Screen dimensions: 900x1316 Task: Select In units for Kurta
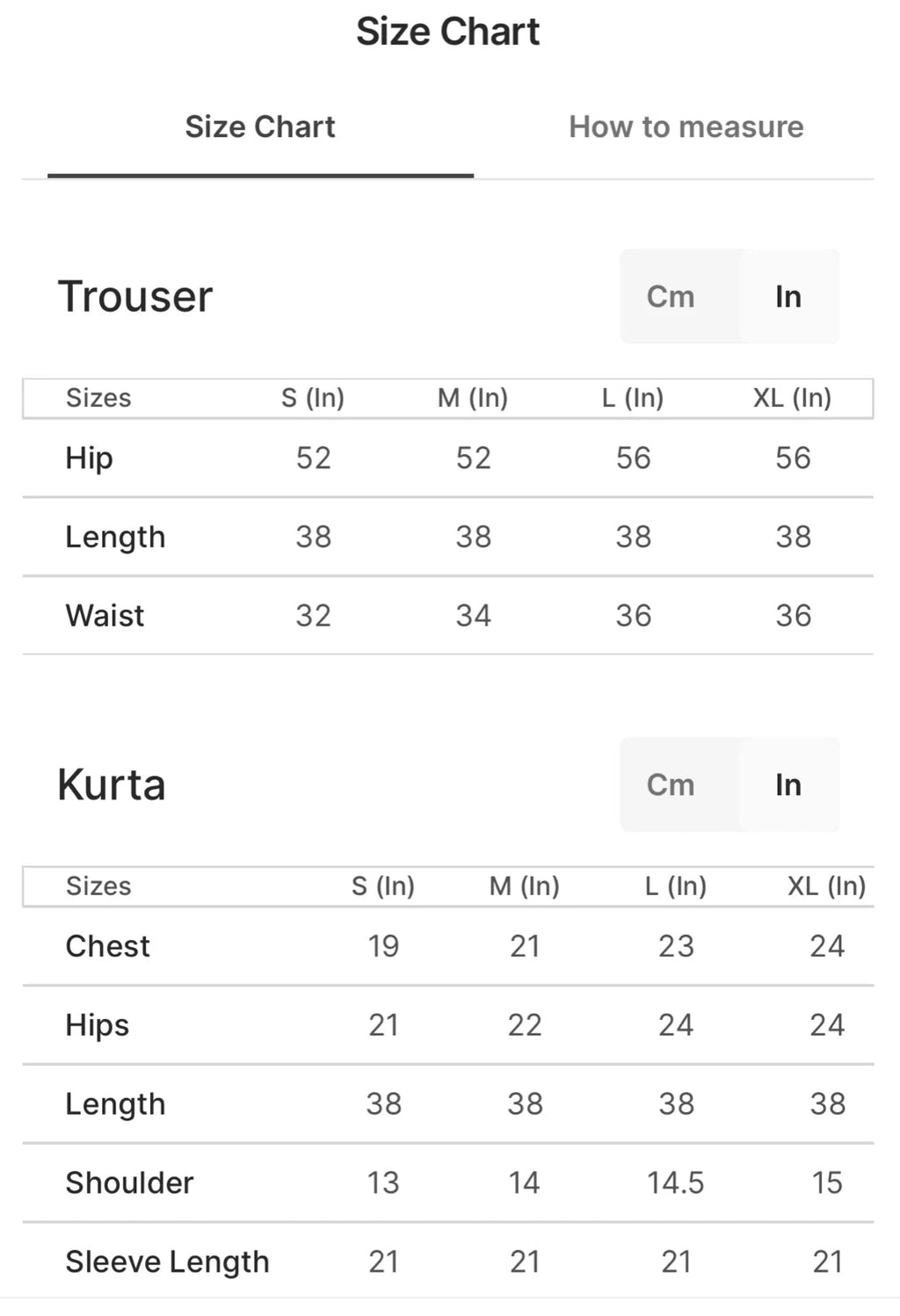[x=788, y=785]
